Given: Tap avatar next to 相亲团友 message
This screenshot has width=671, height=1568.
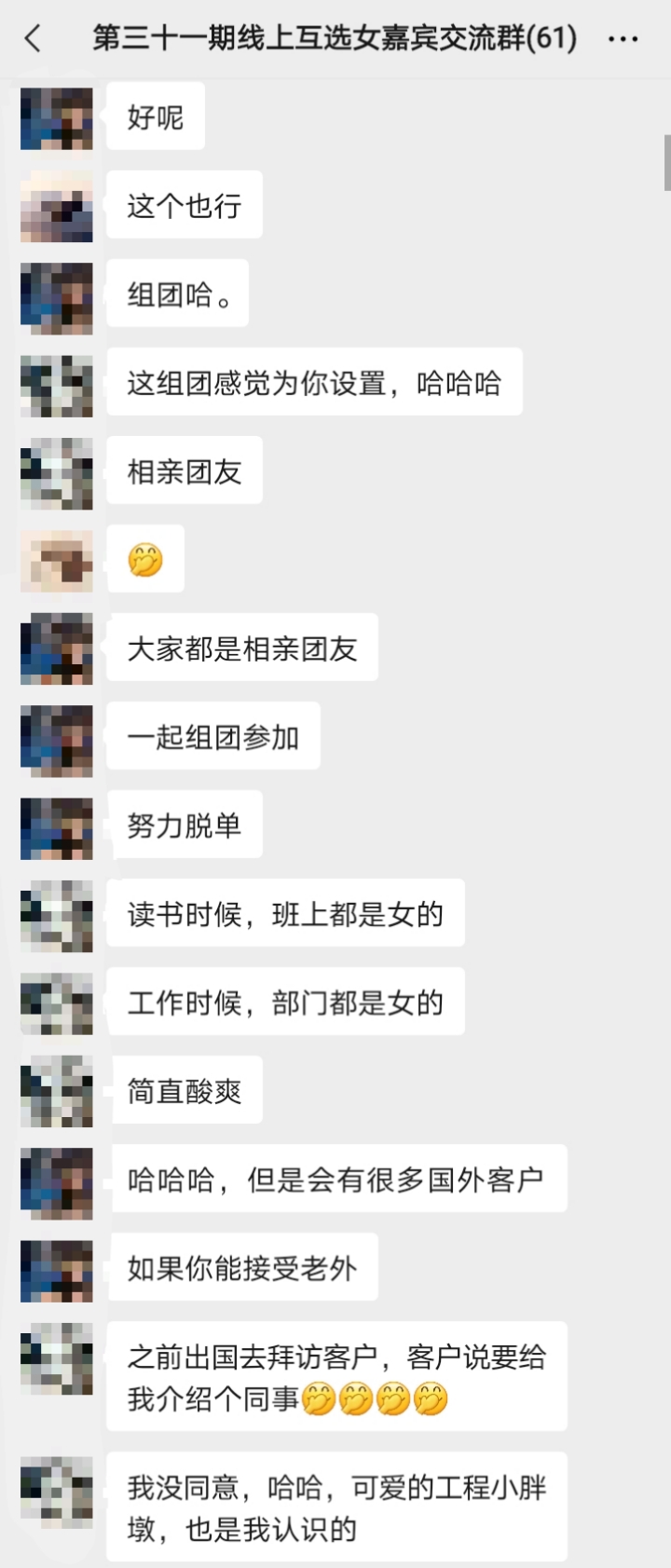Looking at the screenshot, I should pos(57,472).
